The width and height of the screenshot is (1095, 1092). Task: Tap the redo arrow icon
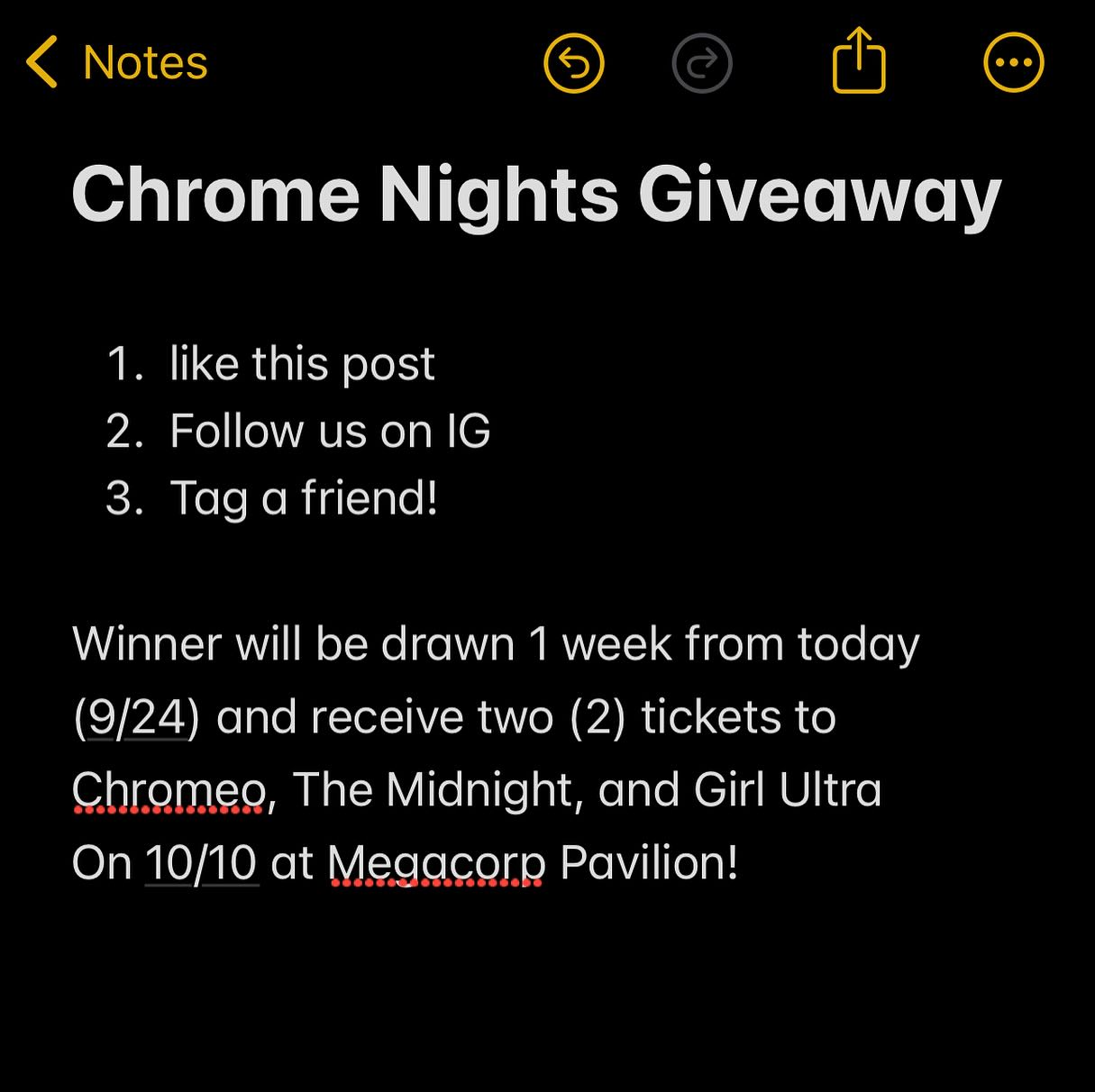702,63
